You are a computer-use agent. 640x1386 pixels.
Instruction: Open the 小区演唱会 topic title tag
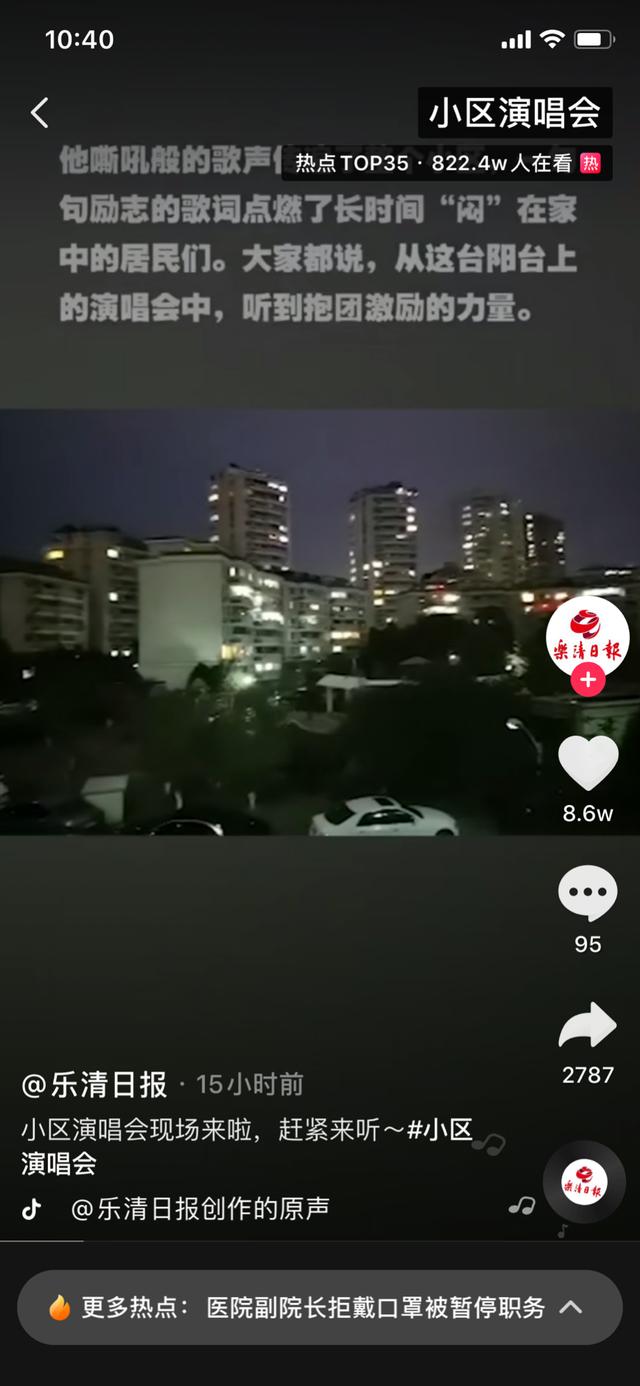[514, 112]
